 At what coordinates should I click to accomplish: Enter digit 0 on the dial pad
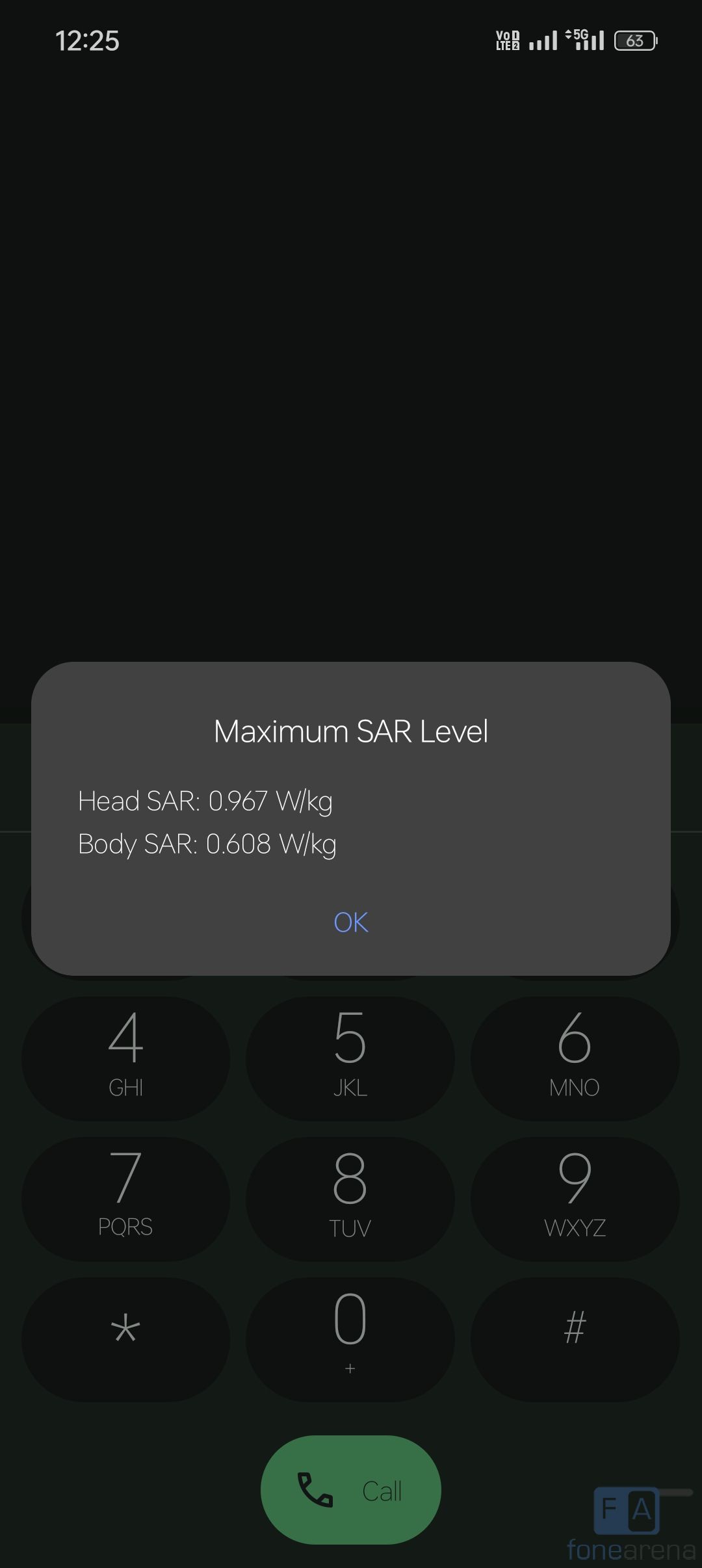click(350, 1339)
